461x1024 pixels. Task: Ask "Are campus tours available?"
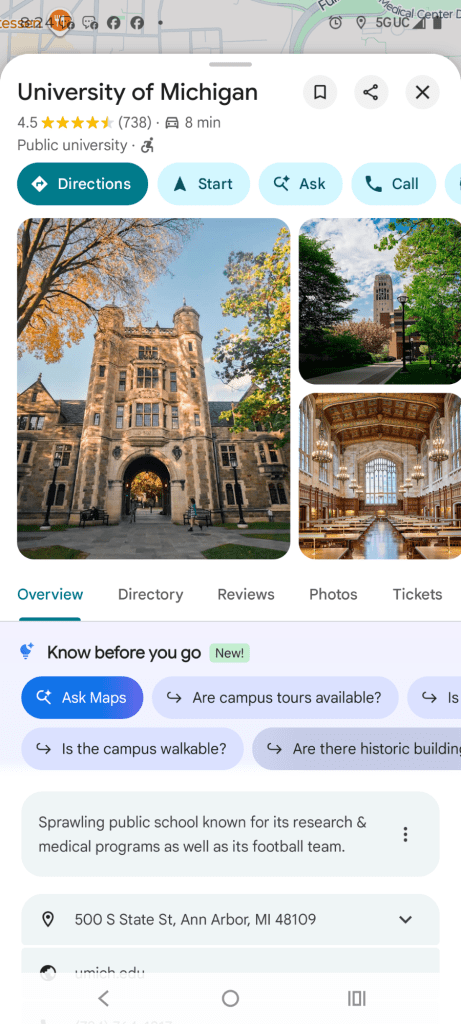[x=275, y=697]
